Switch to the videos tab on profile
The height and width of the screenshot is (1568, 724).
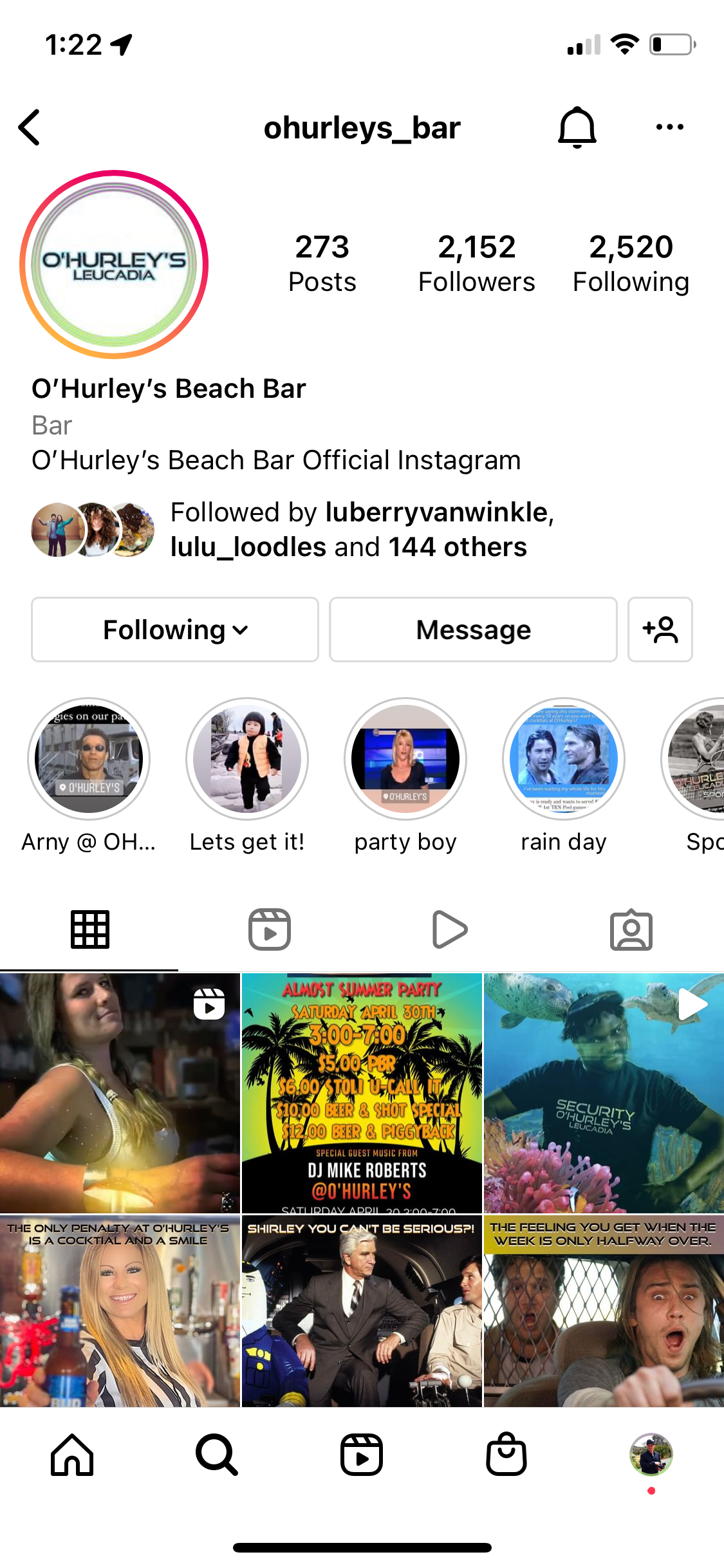coord(450,929)
